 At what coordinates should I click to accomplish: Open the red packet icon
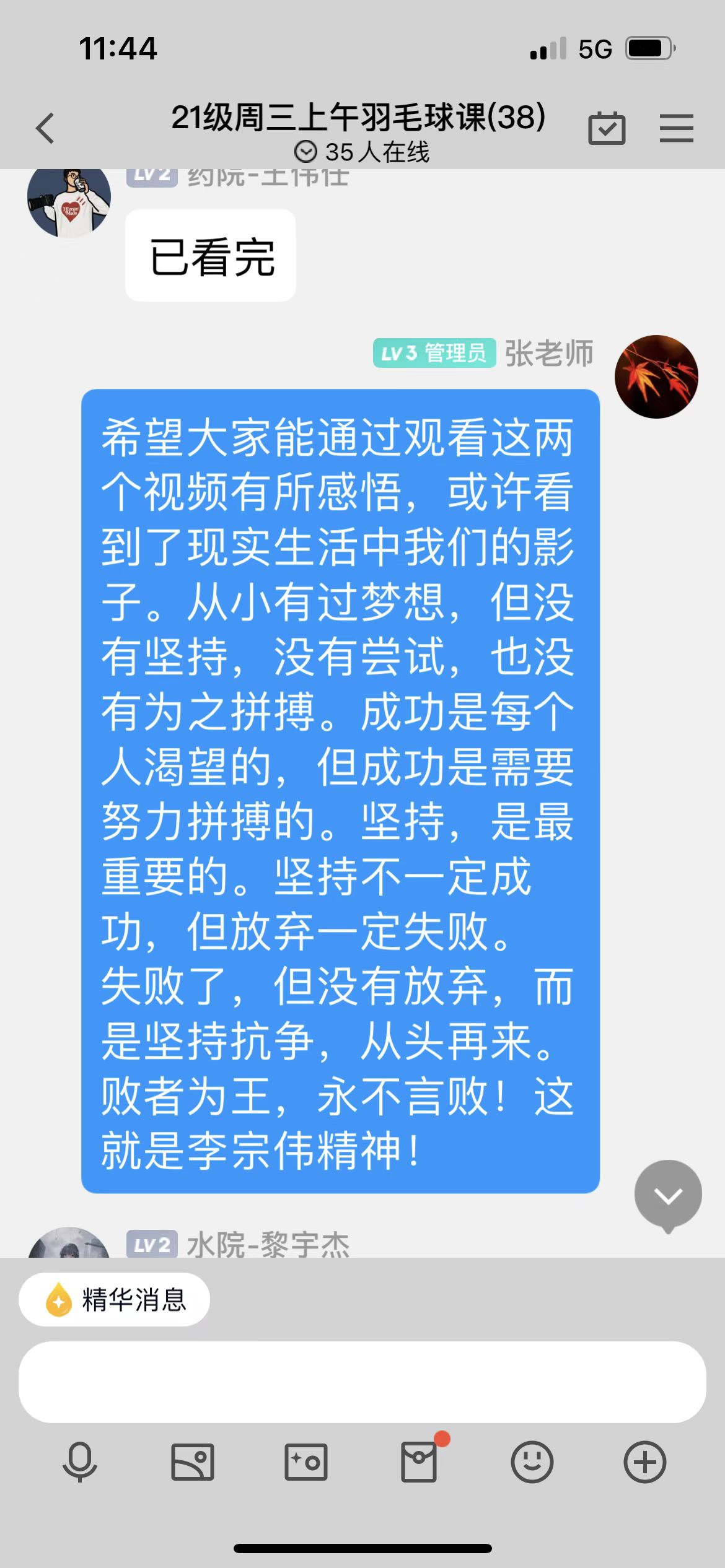(x=420, y=1461)
